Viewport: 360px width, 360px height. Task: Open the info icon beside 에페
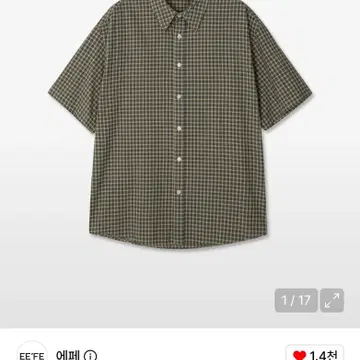89,356
